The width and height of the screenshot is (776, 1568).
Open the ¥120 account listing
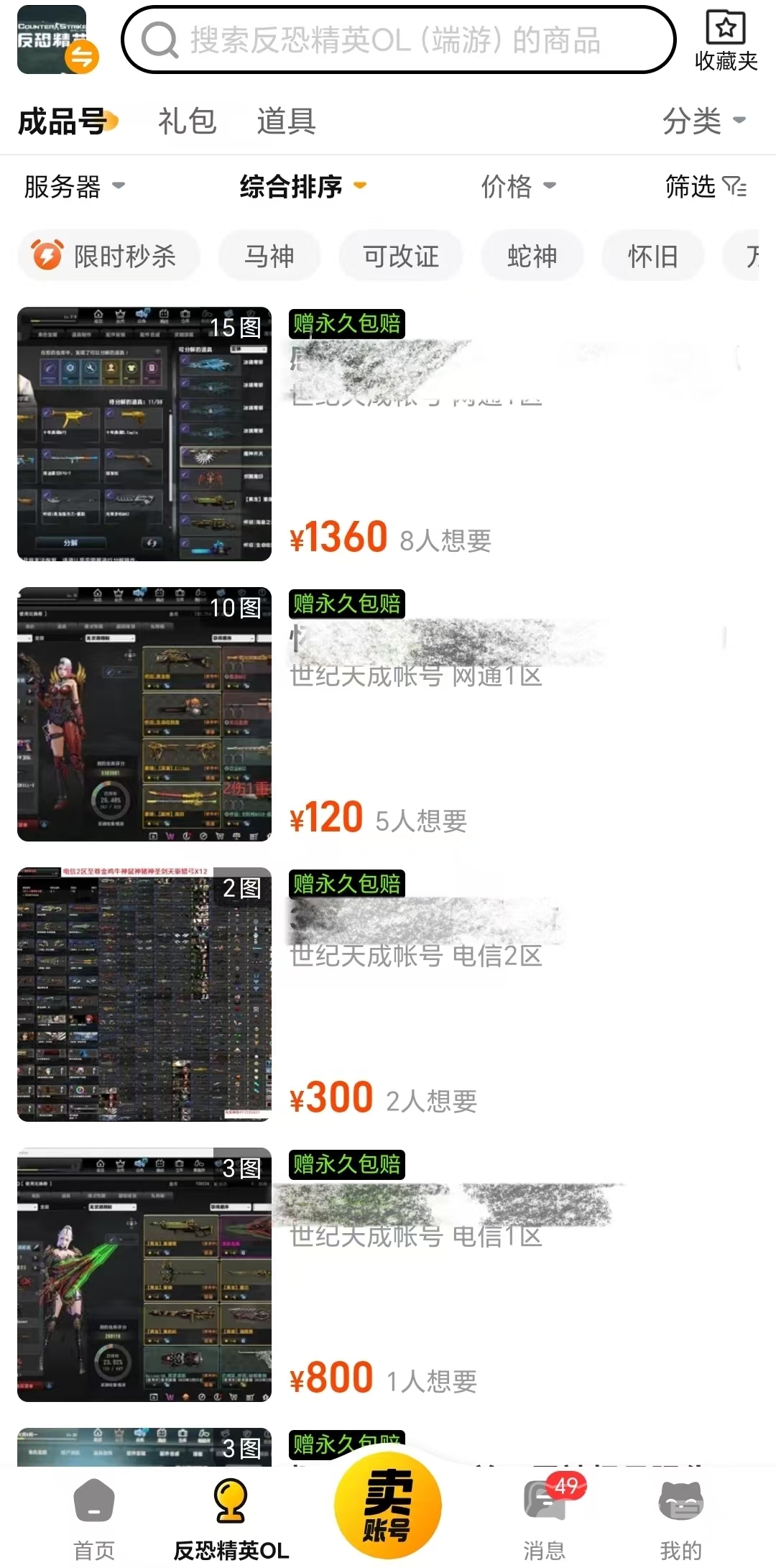[x=388, y=714]
